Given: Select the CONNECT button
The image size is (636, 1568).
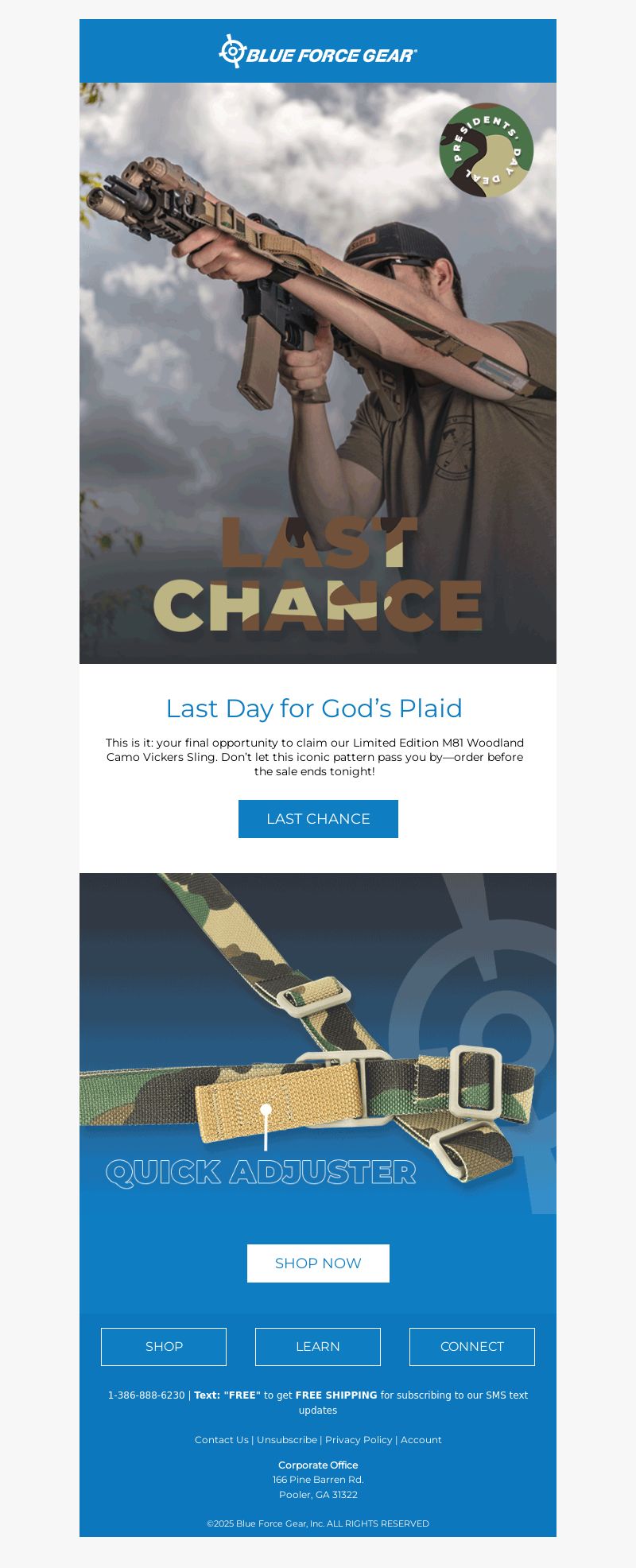Looking at the screenshot, I should [x=472, y=1346].
